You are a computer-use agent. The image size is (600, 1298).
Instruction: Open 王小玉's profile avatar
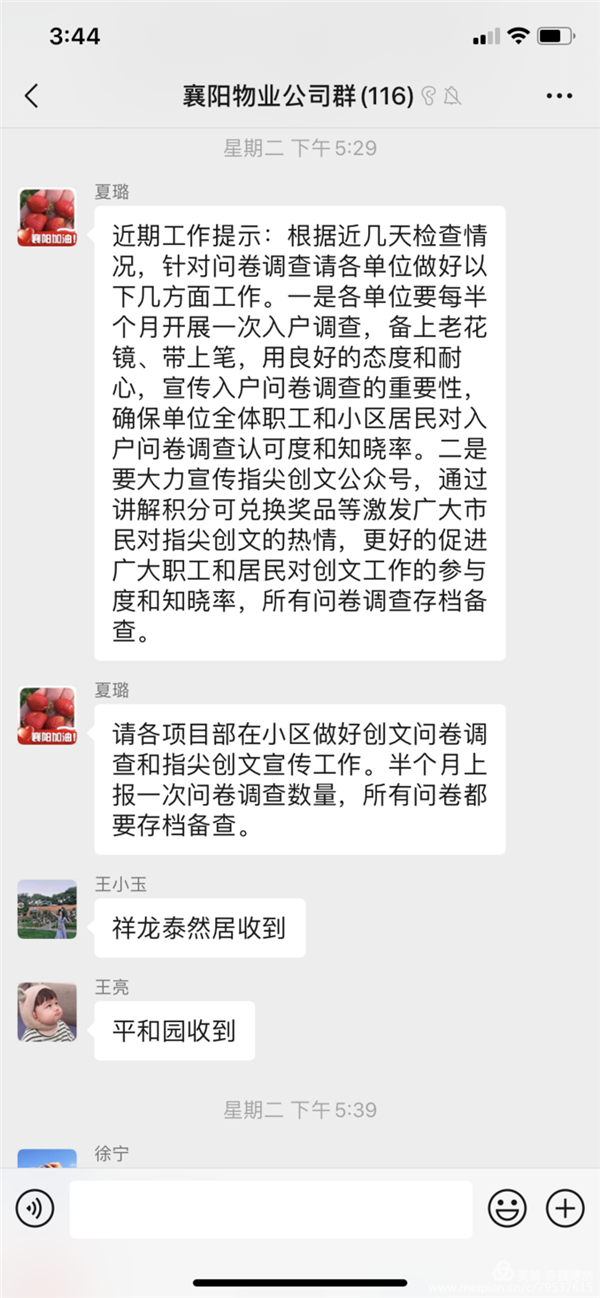point(47,909)
